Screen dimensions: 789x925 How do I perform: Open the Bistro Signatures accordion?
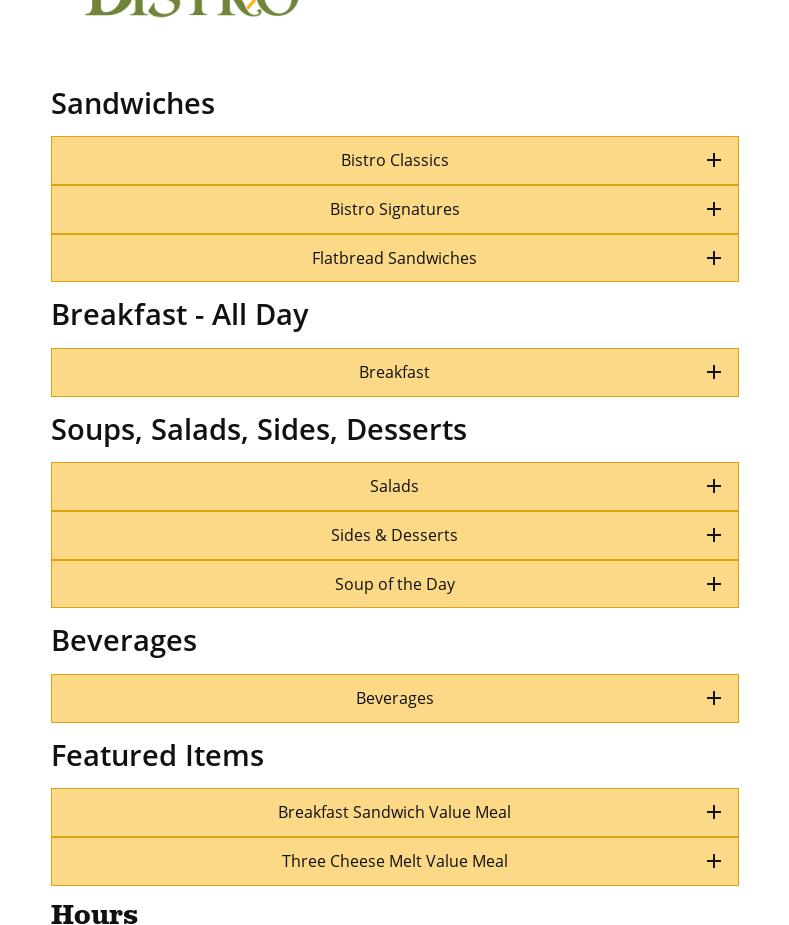point(394,209)
